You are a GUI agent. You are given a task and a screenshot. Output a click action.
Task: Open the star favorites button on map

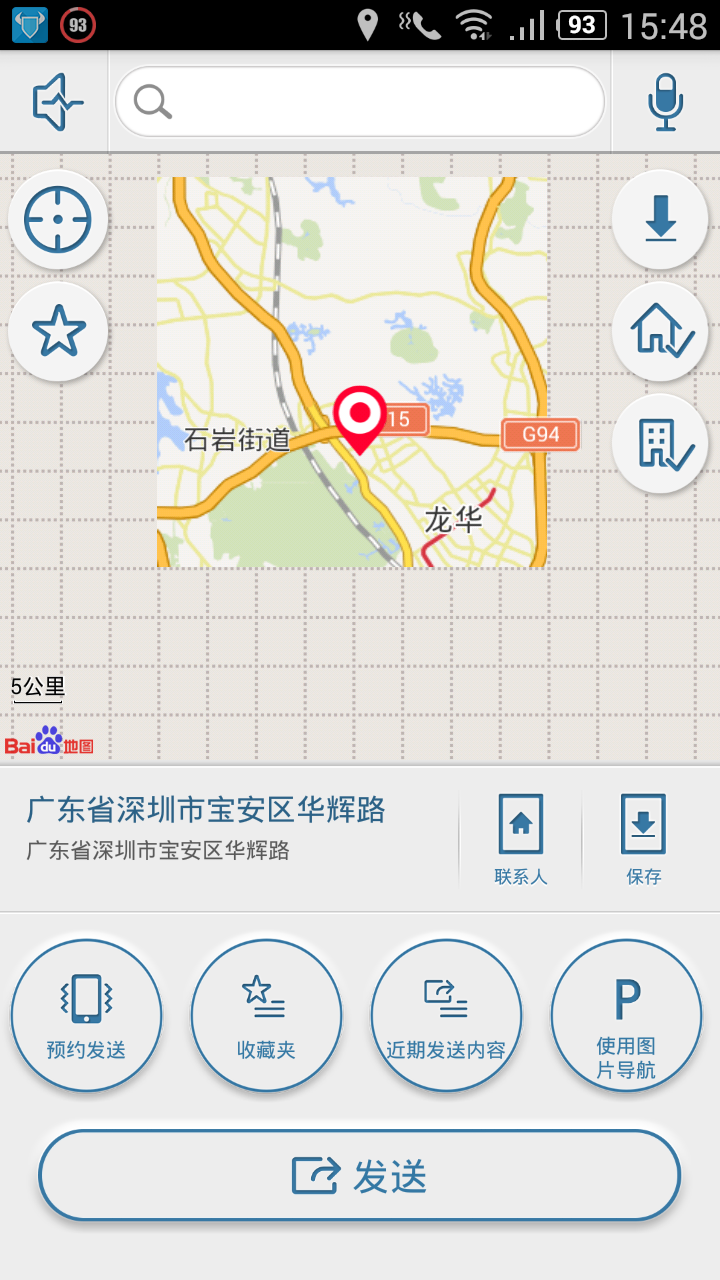pos(58,331)
